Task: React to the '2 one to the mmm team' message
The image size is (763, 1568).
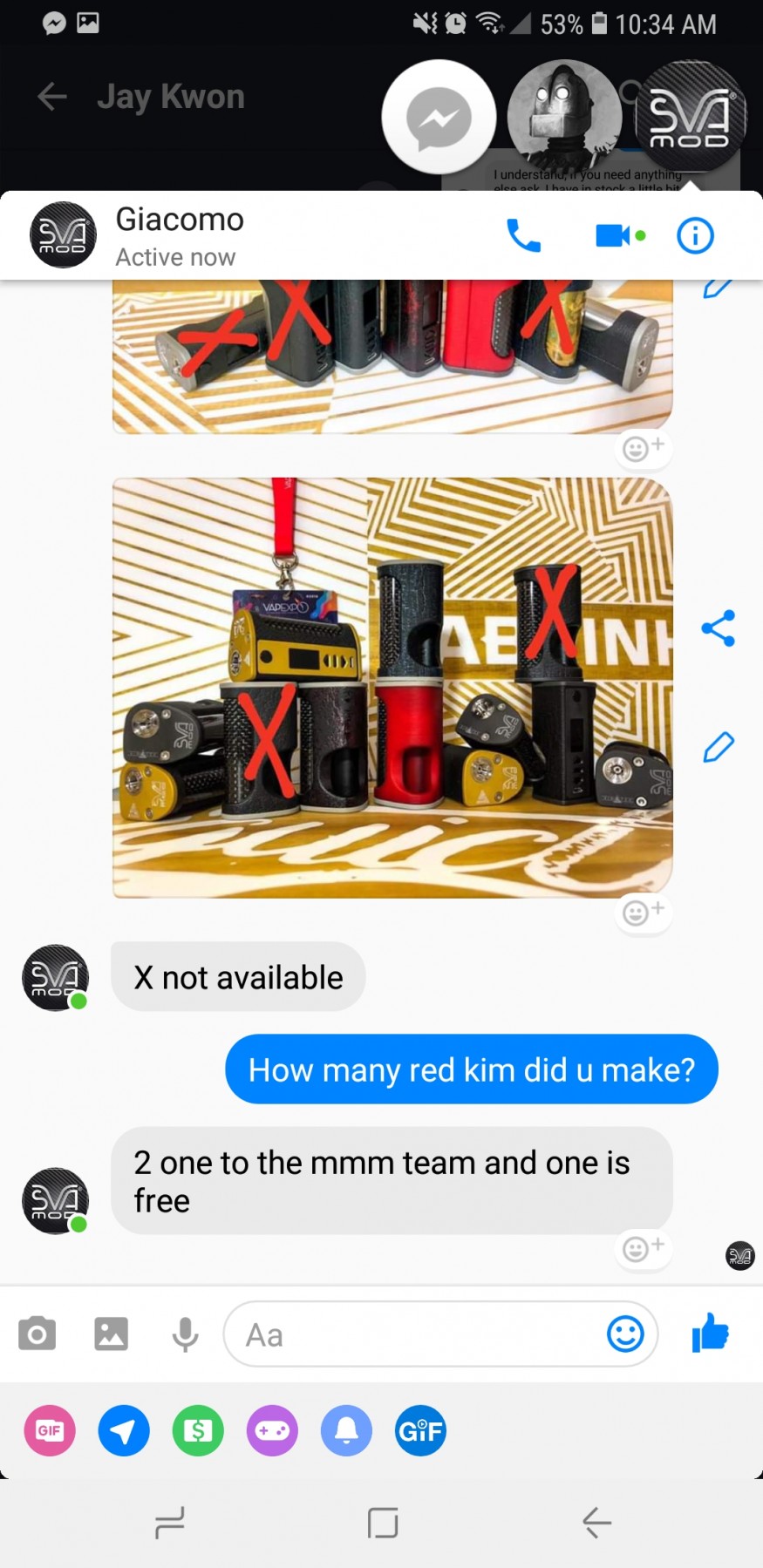Action: coord(644,1248)
